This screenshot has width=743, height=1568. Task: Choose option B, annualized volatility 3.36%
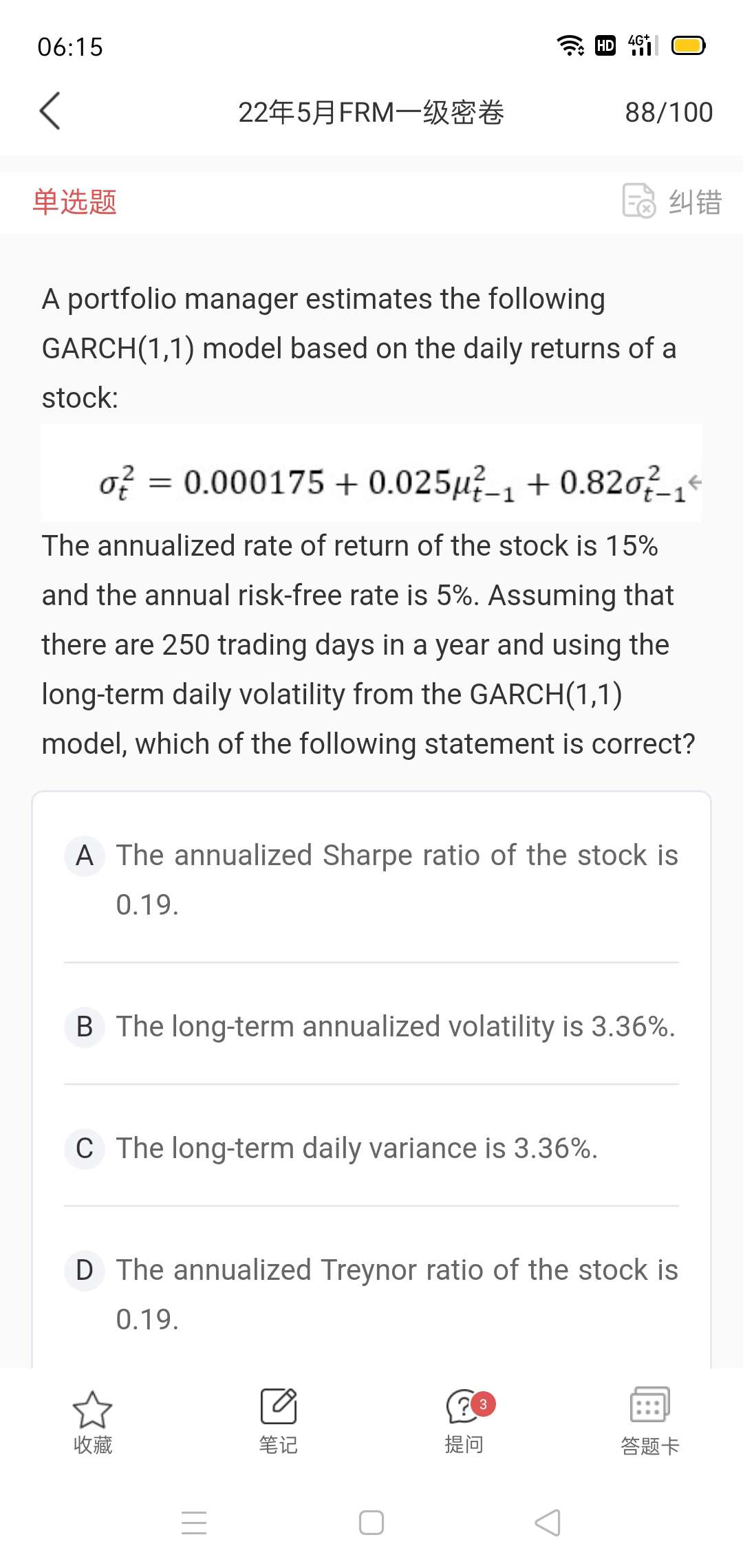371,1026
